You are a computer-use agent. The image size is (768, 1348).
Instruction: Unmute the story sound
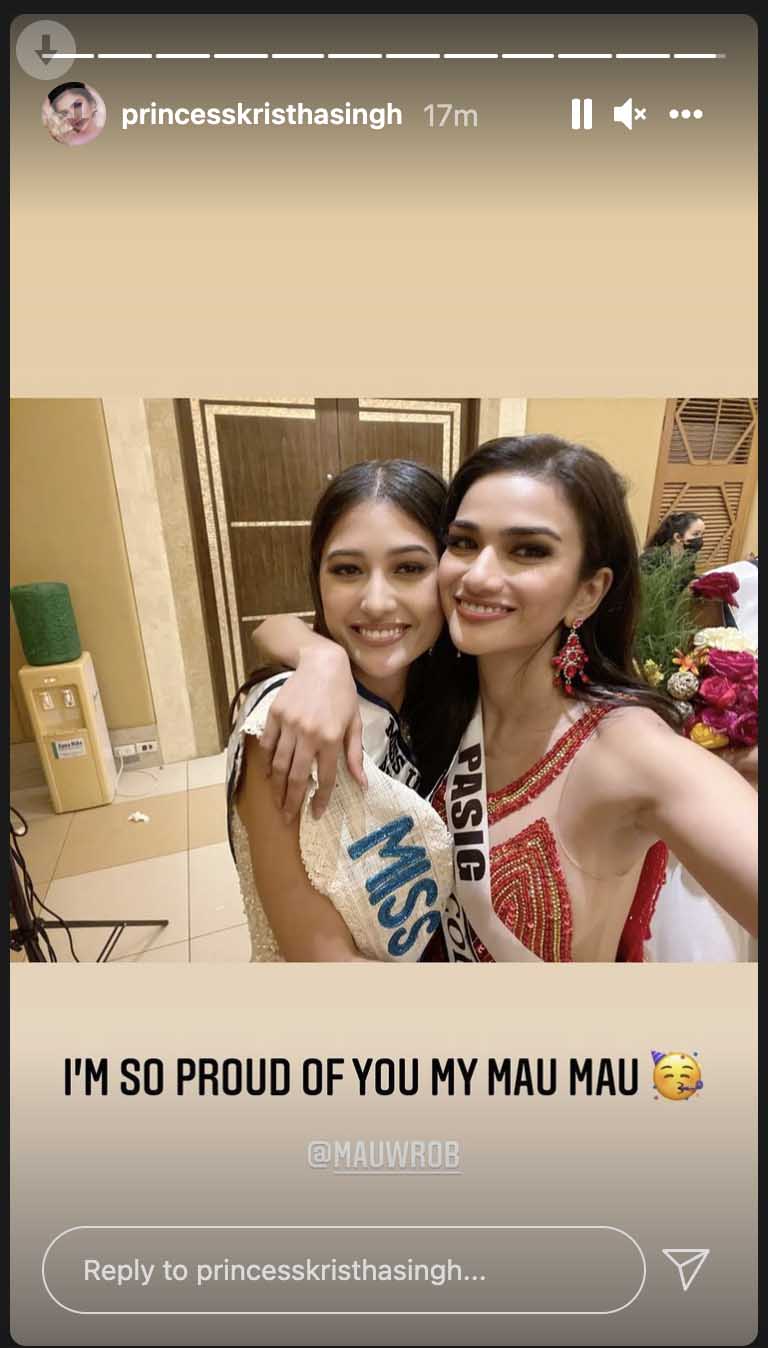(x=630, y=115)
